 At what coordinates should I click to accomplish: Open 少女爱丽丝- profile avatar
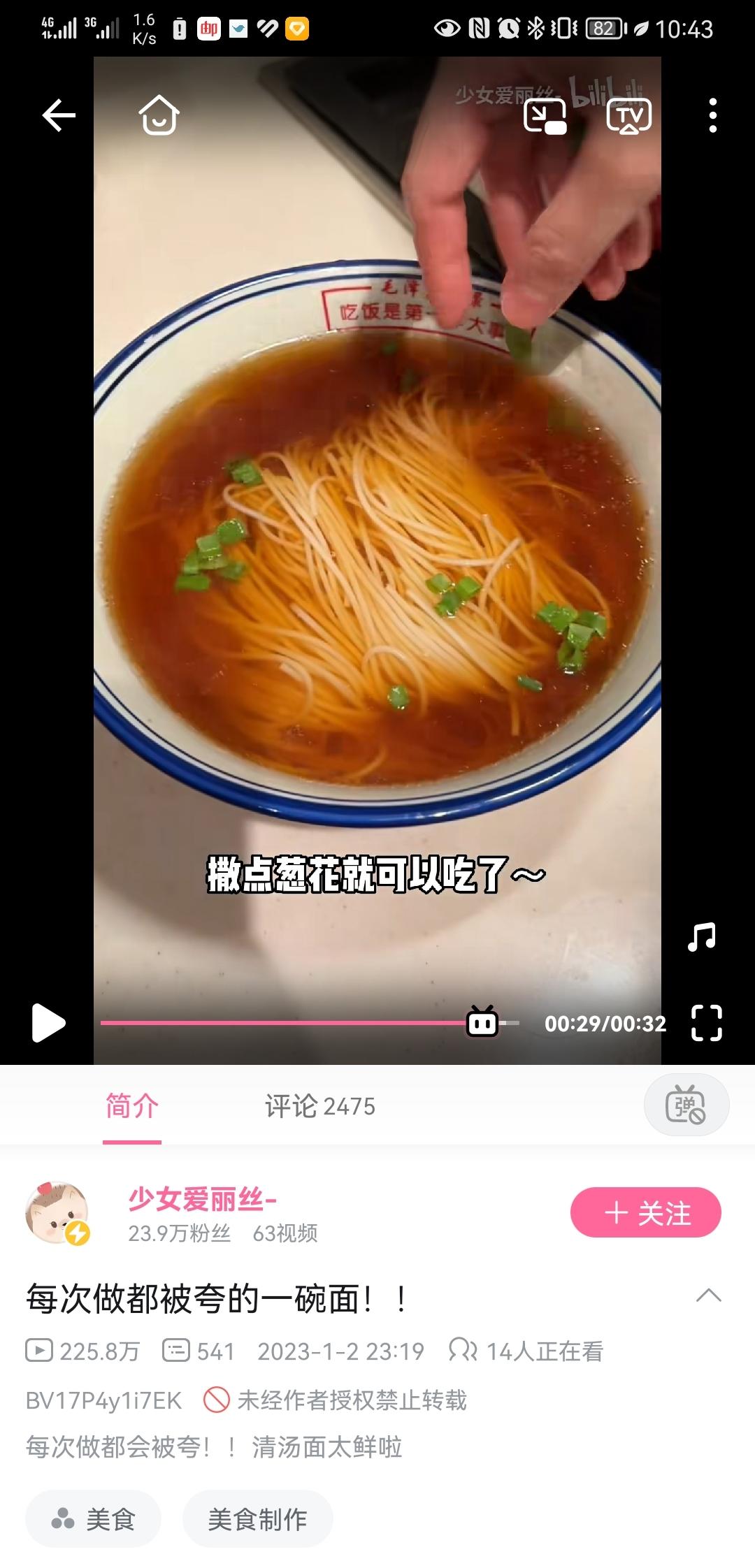57,1213
